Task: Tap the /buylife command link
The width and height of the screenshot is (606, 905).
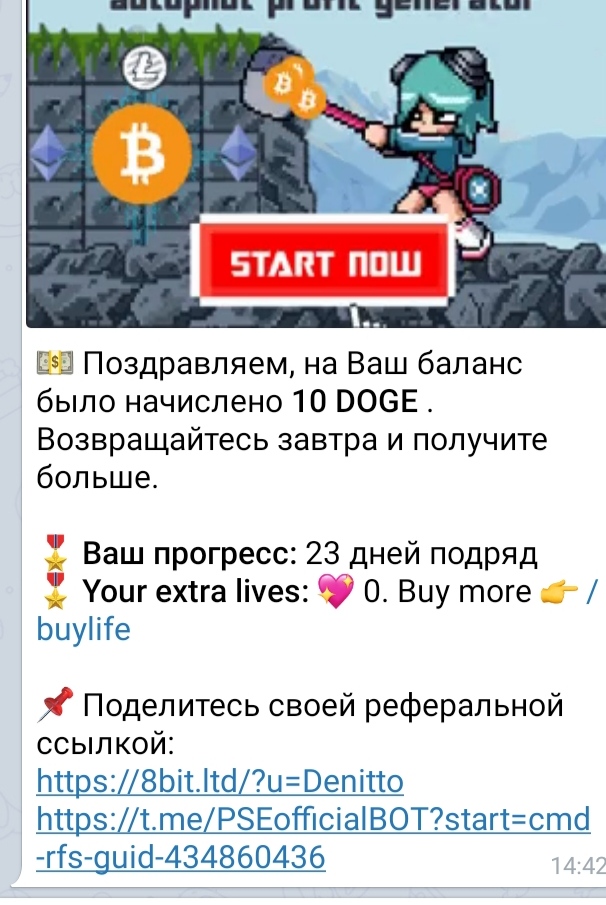Action: pos(84,630)
